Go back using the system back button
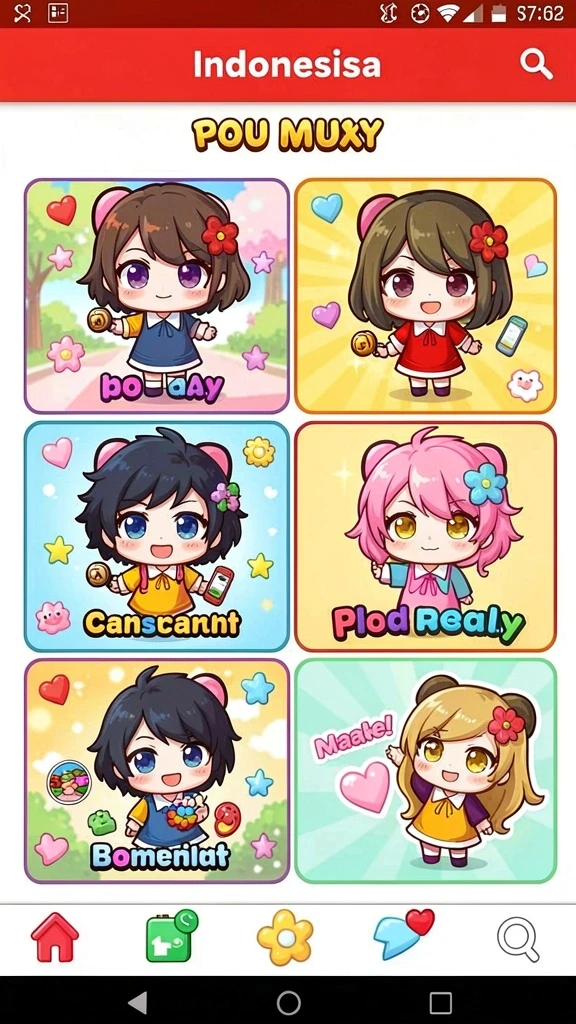Image resolution: width=576 pixels, height=1024 pixels. tap(137, 1002)
